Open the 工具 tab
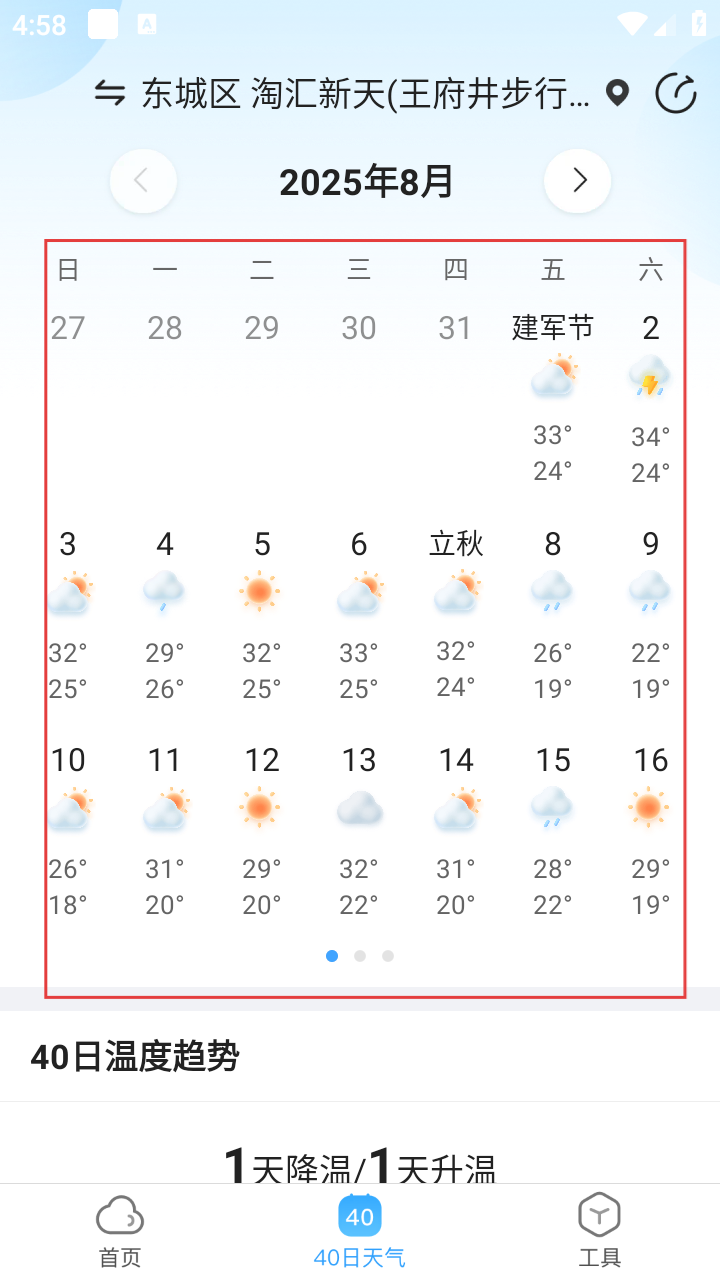720x1280 pixels. tap(600, 1230)
